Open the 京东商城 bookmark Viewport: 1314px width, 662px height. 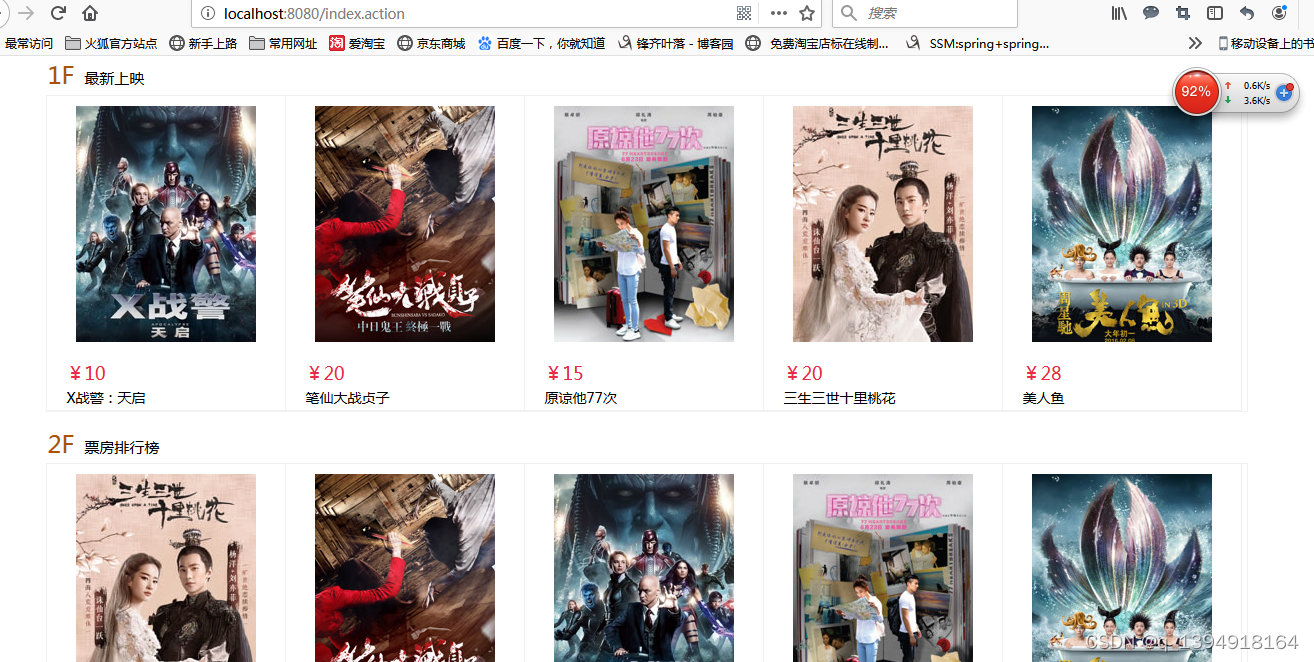coord(431,43)
